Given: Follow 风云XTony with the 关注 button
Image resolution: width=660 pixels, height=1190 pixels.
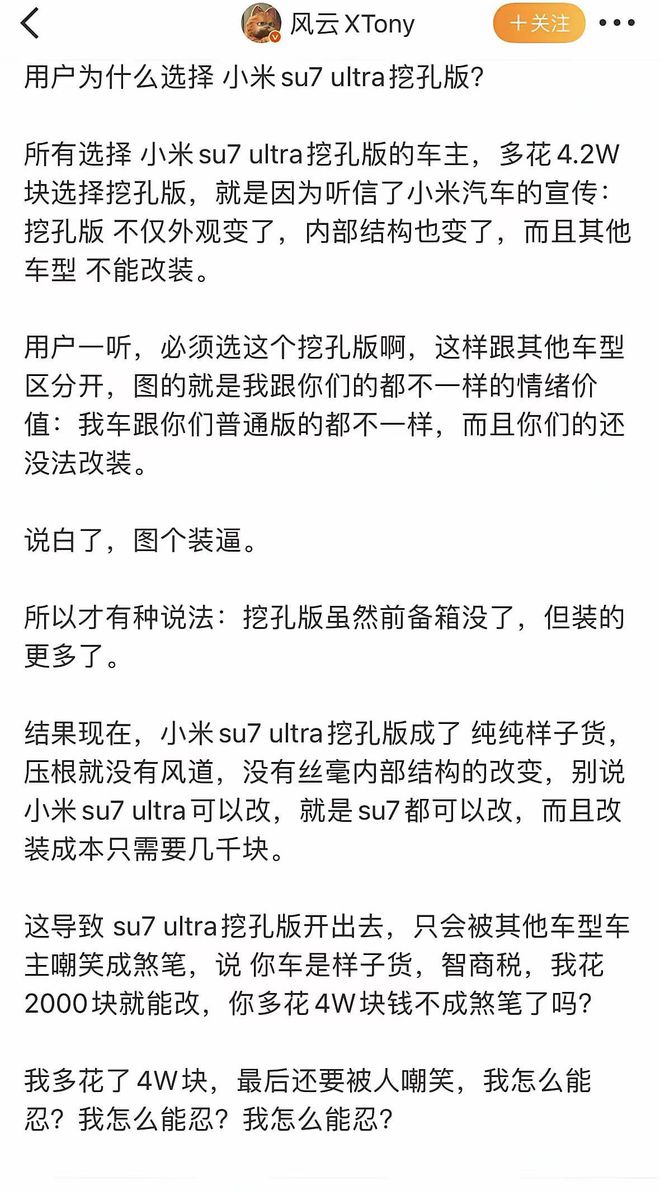Looking at the screenshot, I should [539, 24].
